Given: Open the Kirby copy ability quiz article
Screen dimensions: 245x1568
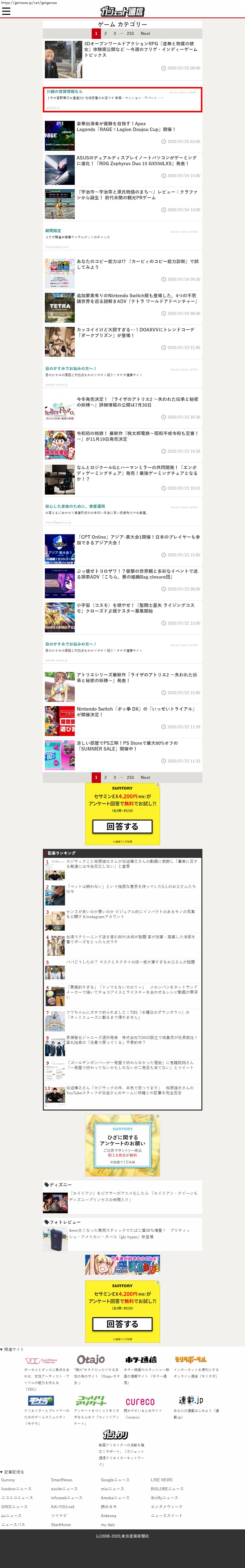Looking at the screenshot, I should [137, 264].
